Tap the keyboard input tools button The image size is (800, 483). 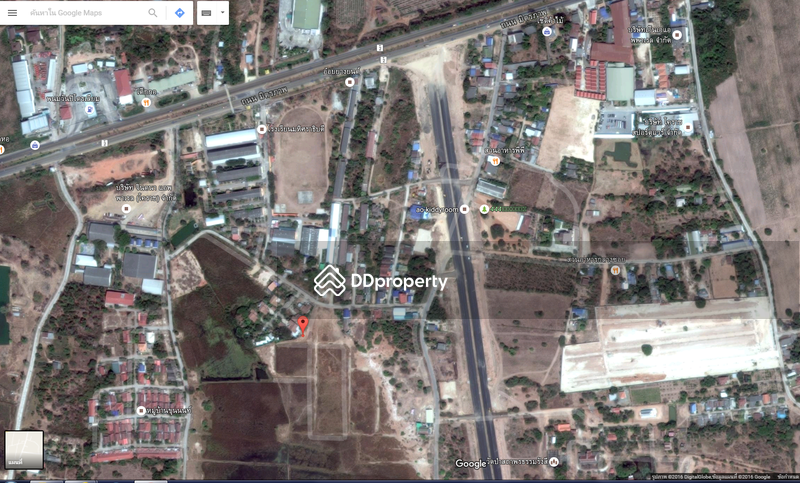[206, 13]
